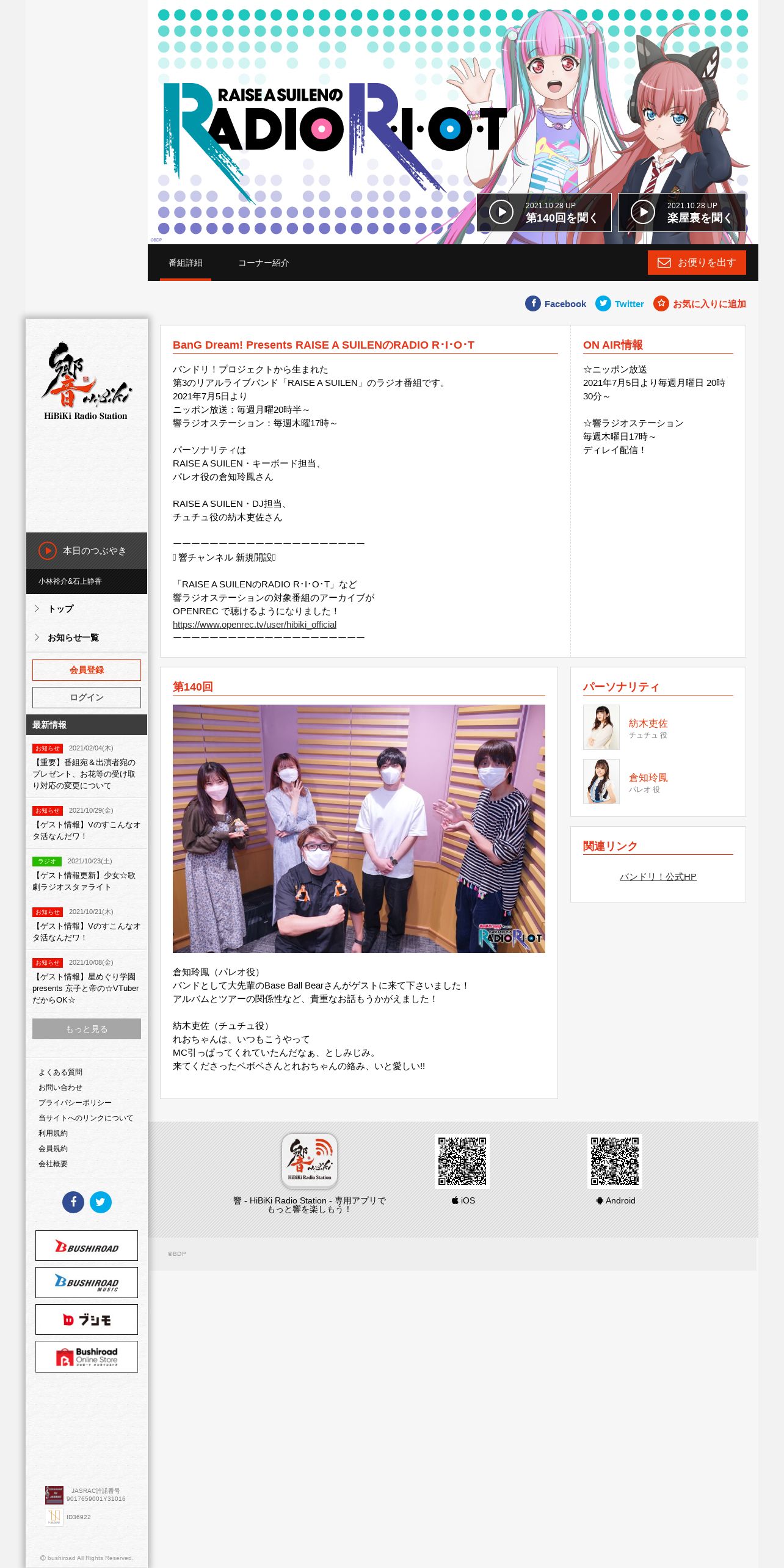Share the program on Facebook
Image resolution: width=784 pixels, height=1568 pixels.
point(556,303)
